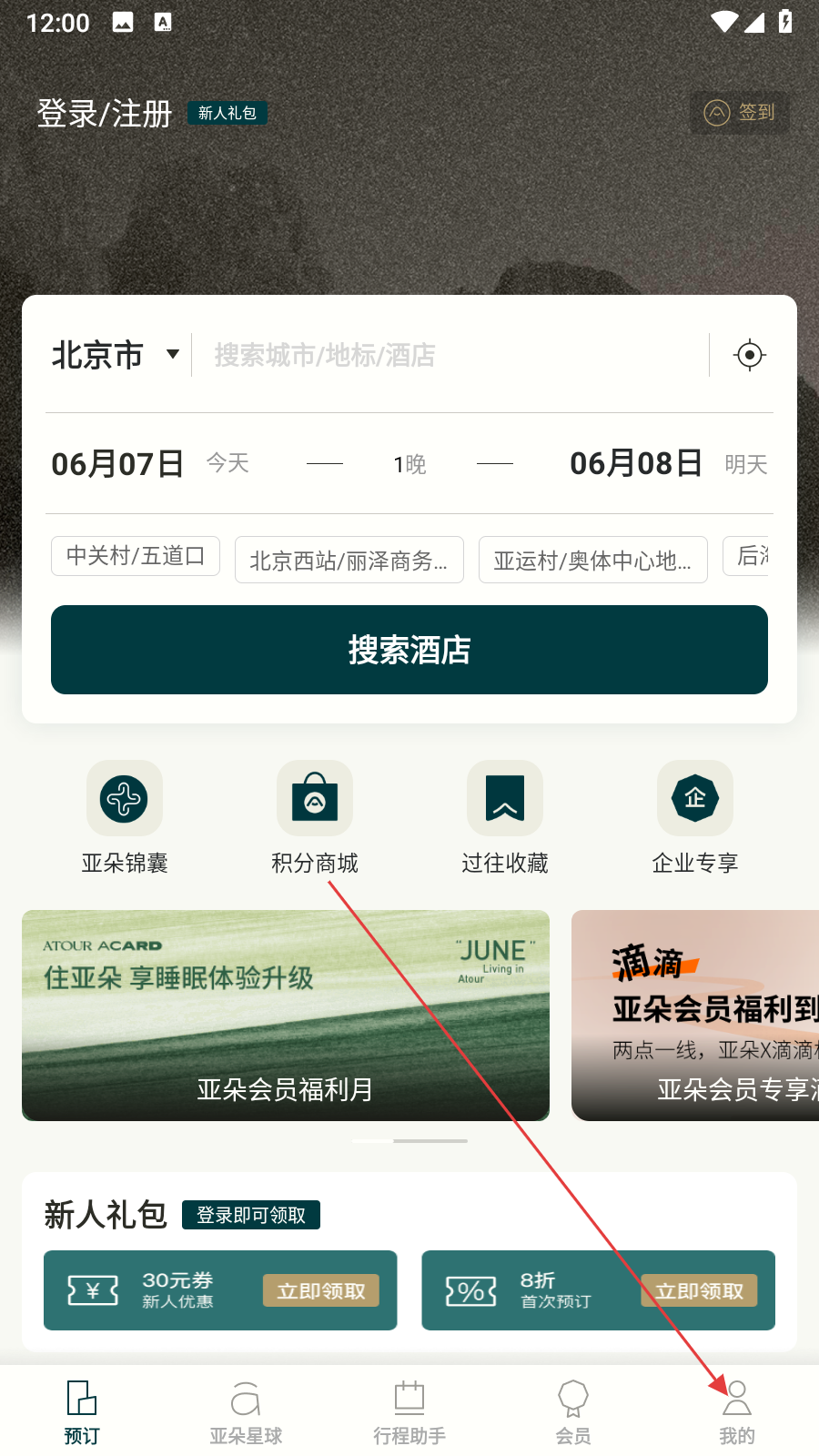Select the 中关村/五道口 area chip
The width and height of the screenshot is (819, 1456).
tap(136, 556)
